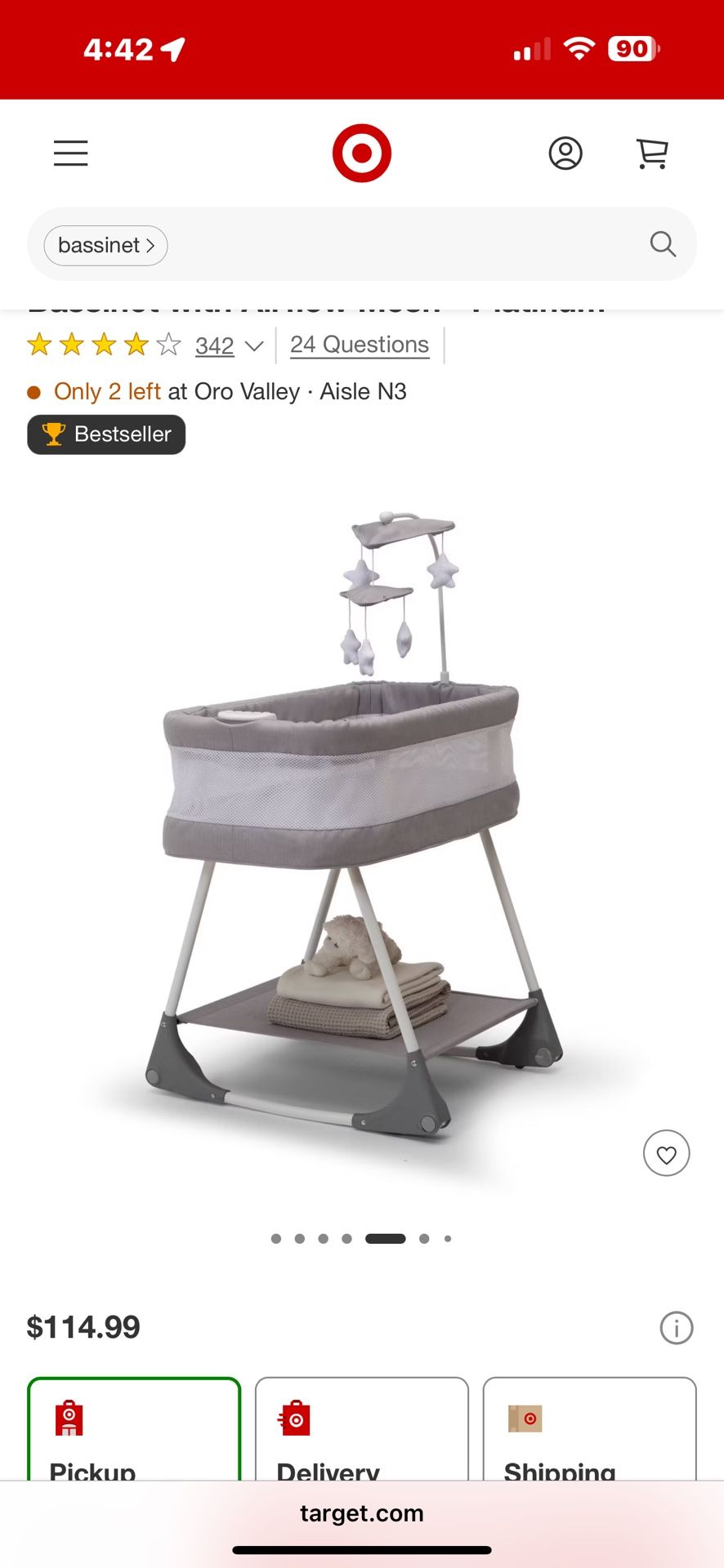Click the search magnifier icon

[663, 244]
